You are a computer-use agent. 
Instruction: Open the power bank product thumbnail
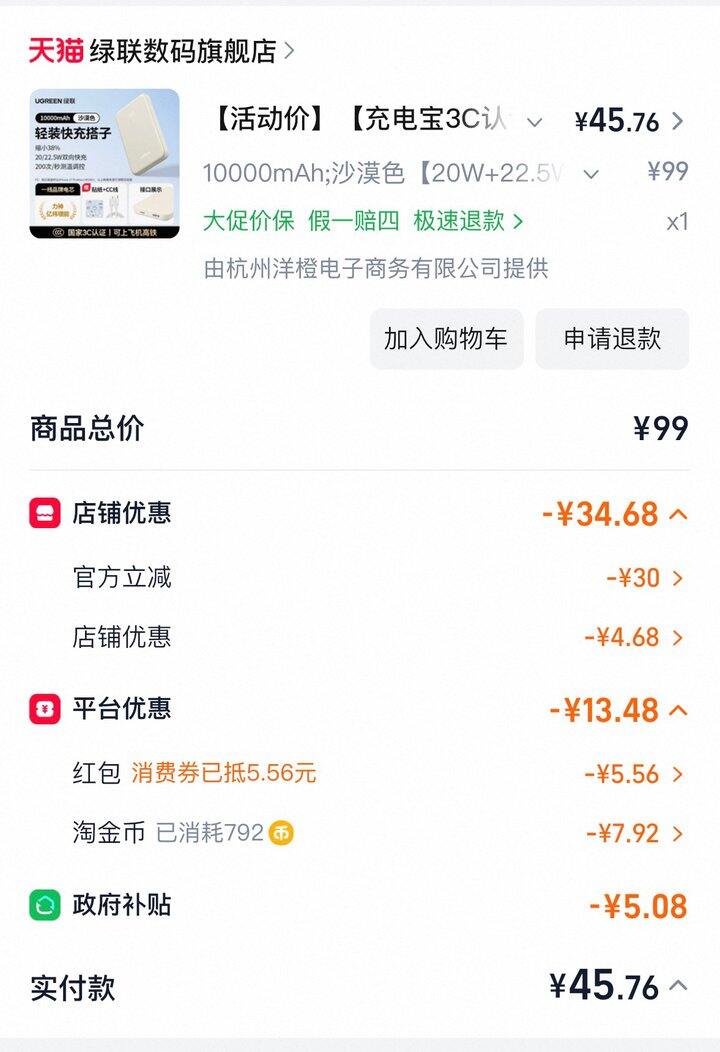click(104, 164)
